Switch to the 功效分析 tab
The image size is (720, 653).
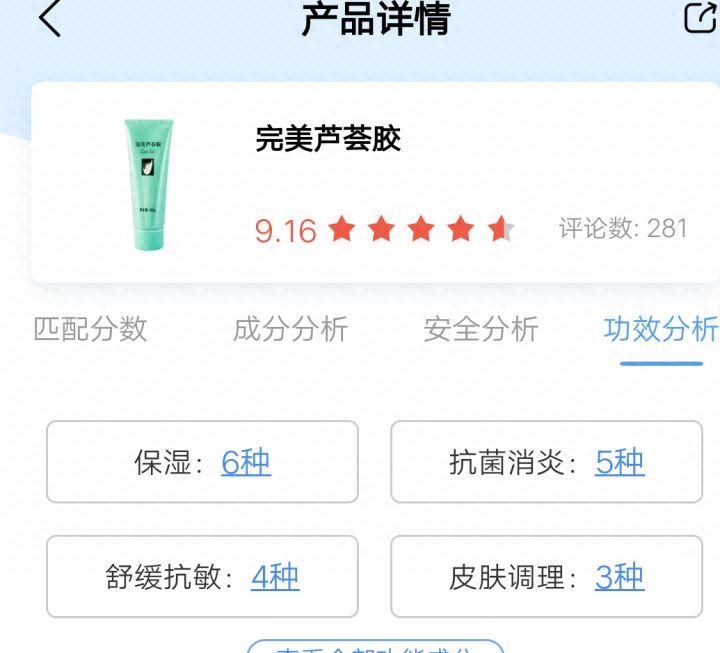[x=660, y=329]
